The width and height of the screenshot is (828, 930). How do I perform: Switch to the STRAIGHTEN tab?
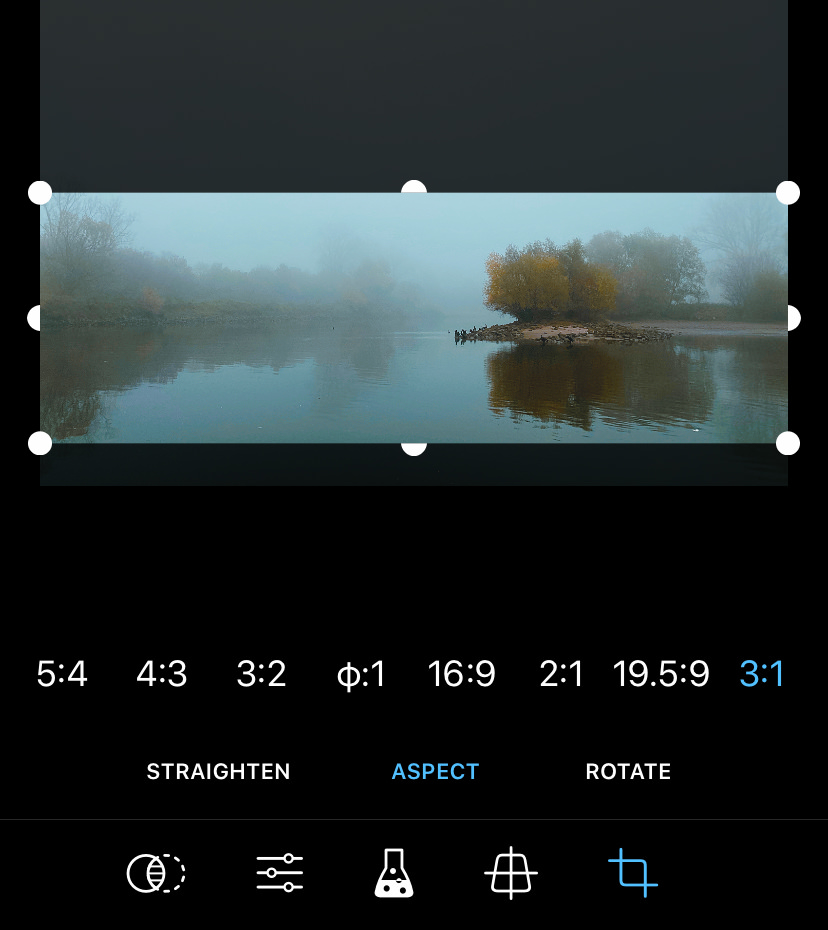pyautogui.click(x=218, y=771)
